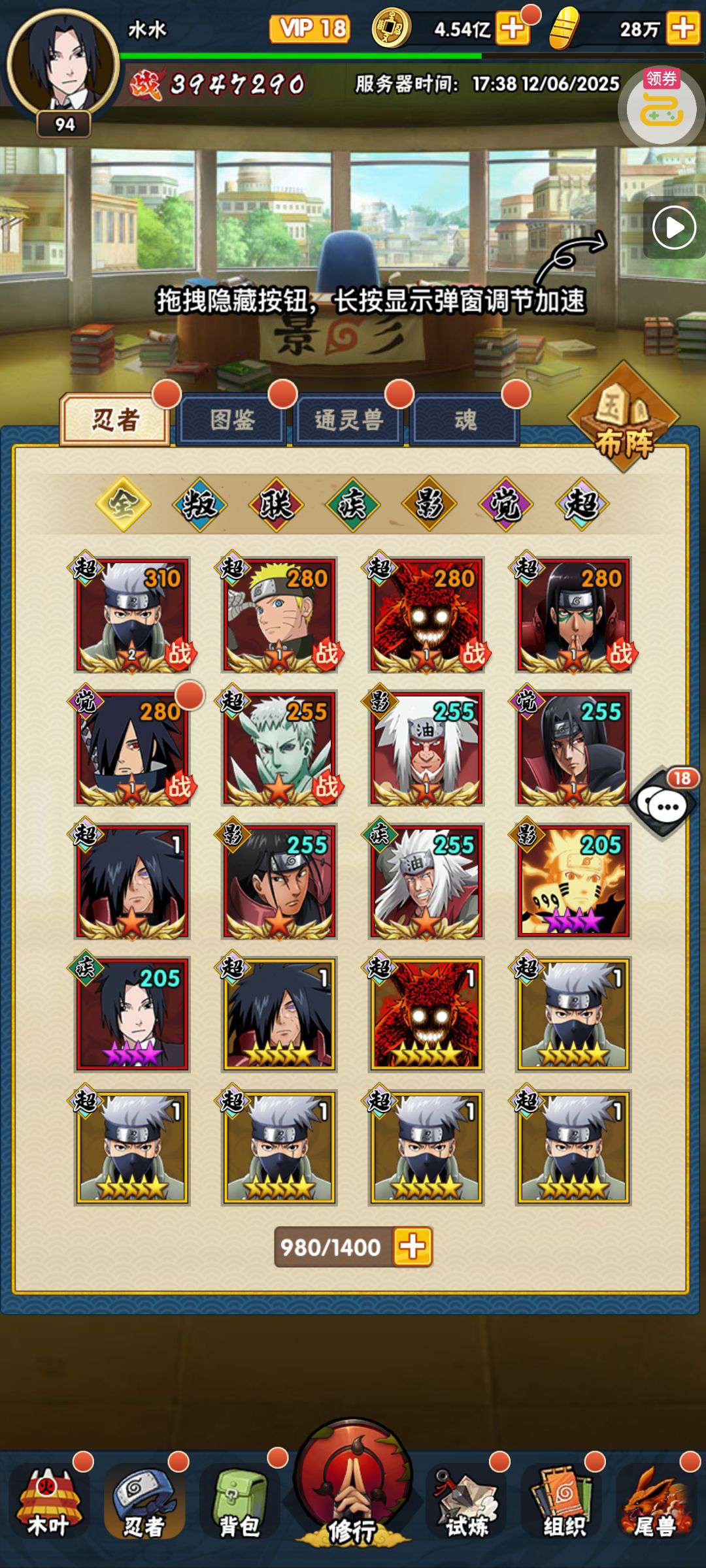Open the level 205 golden Naruto card
Viewport: 706px width, 1568px height.
[573, 881]
